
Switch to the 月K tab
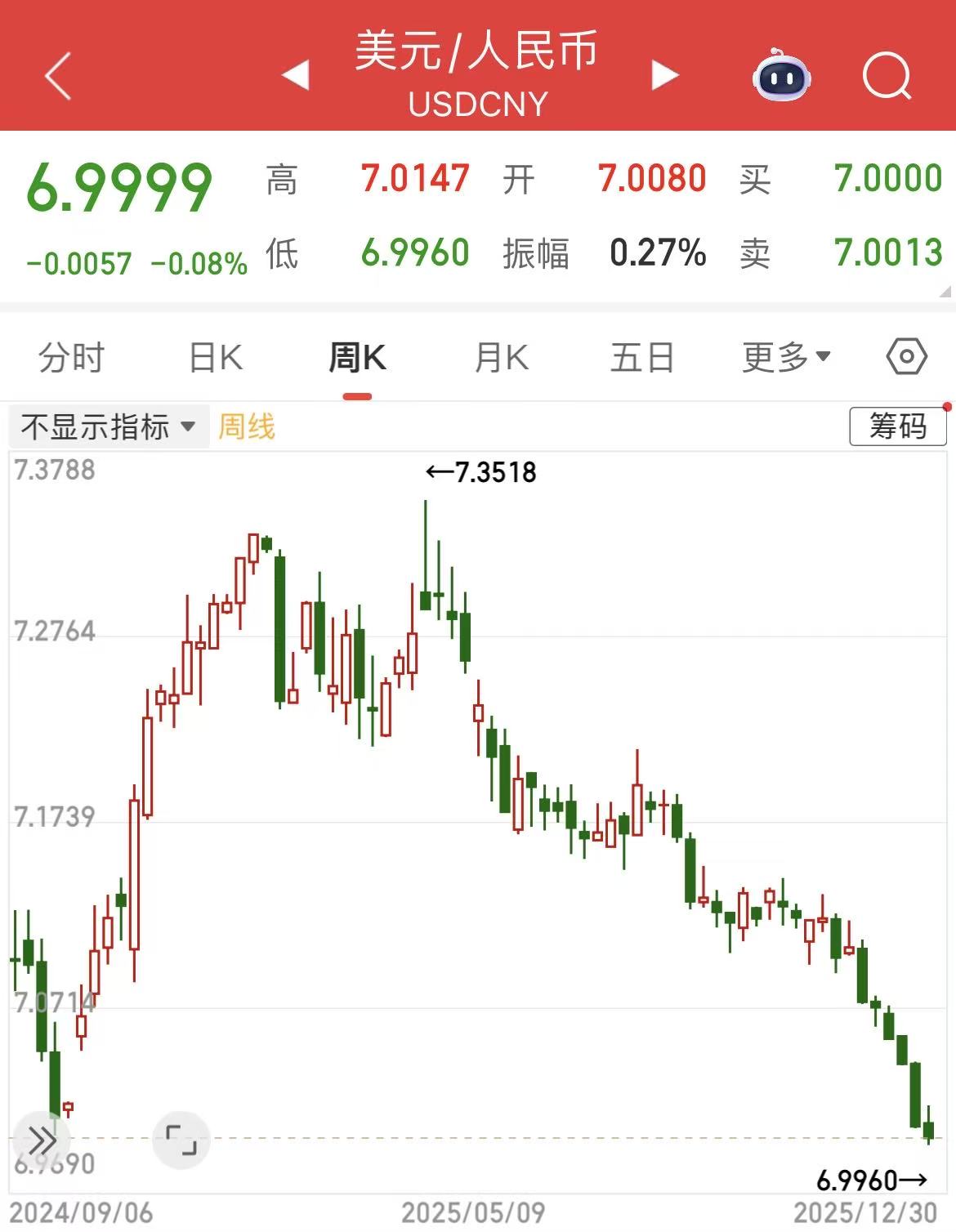pos(501,358)
